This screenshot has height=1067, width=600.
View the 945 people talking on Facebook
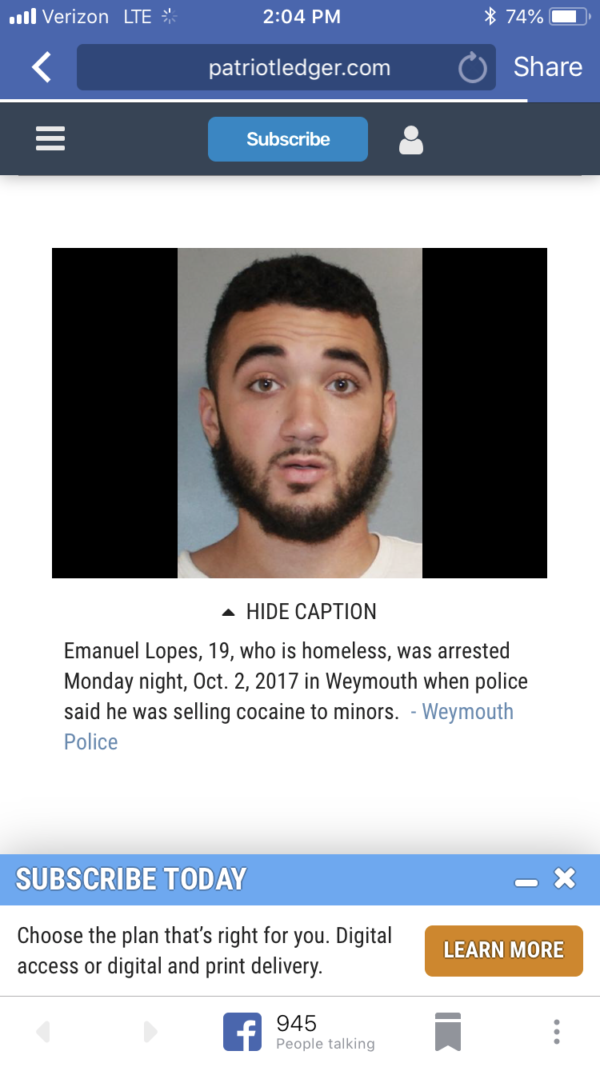(x=299, y=1032)
